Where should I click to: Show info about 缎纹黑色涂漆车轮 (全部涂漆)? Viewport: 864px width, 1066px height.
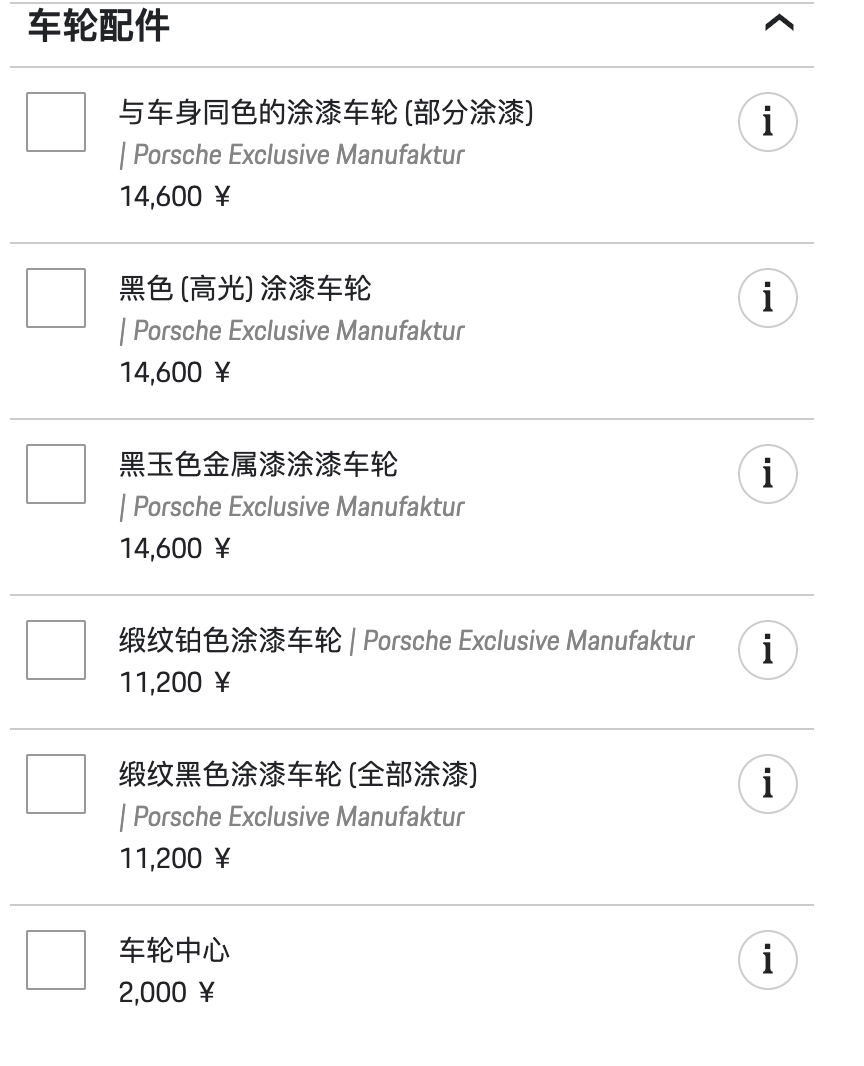(x=767, y=784)
